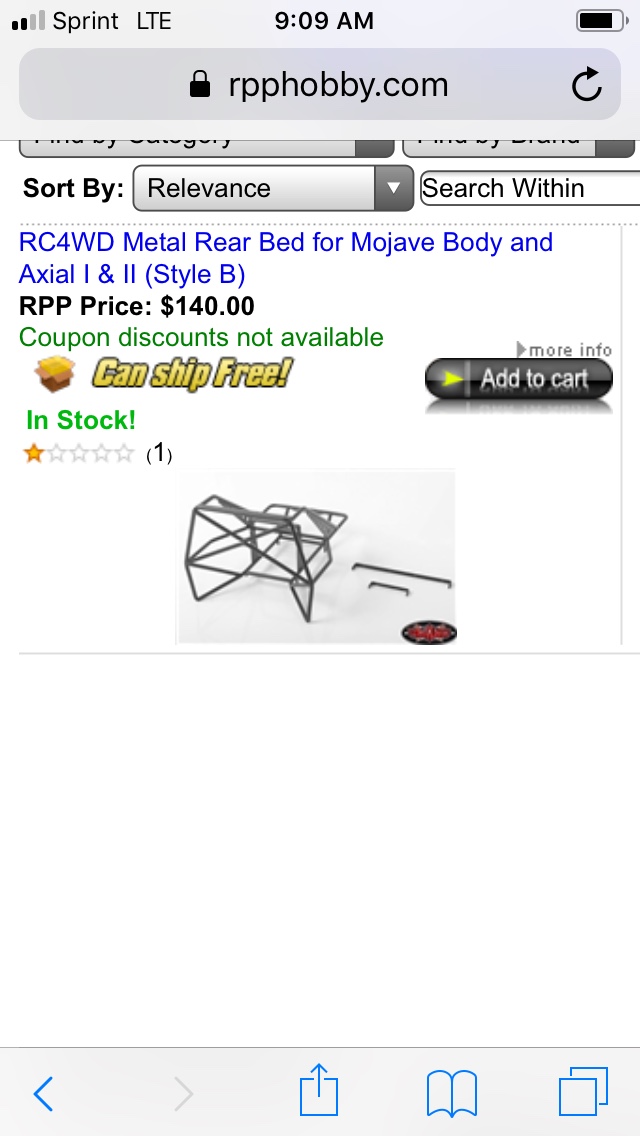Tap the rpphobby.com address bar

tap(320, 85)
